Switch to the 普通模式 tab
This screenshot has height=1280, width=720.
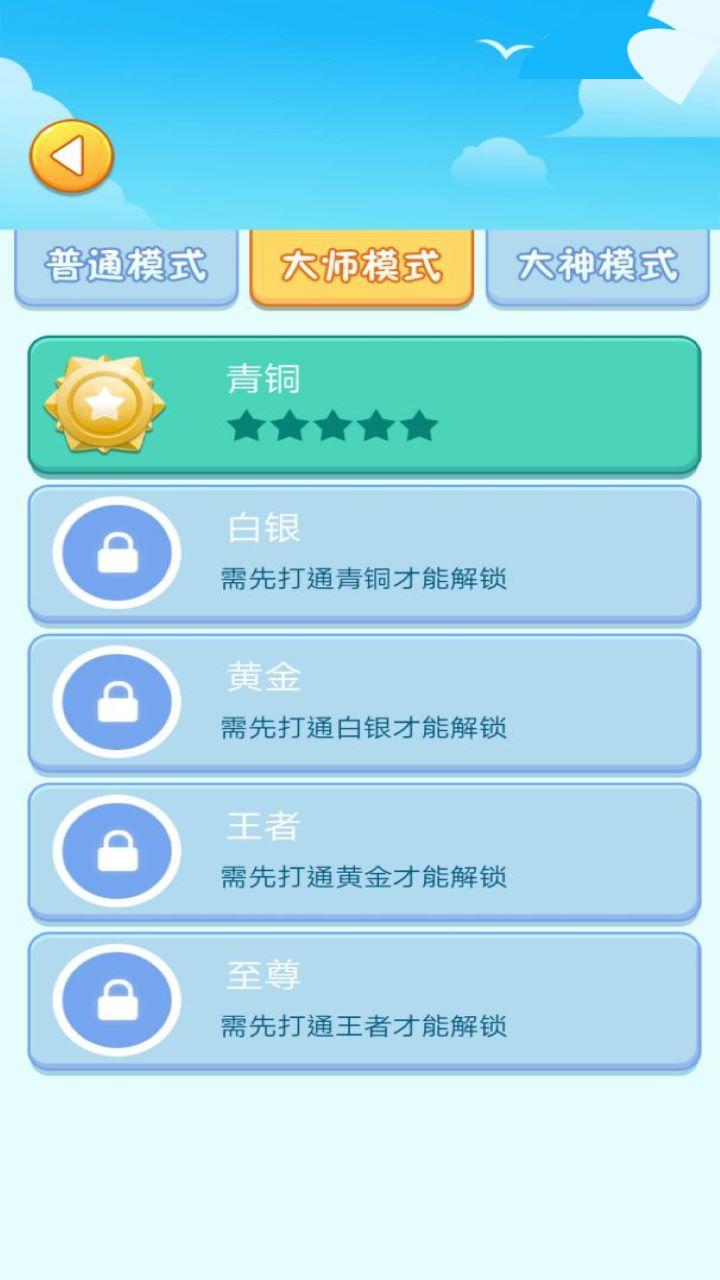pos(126,265)
